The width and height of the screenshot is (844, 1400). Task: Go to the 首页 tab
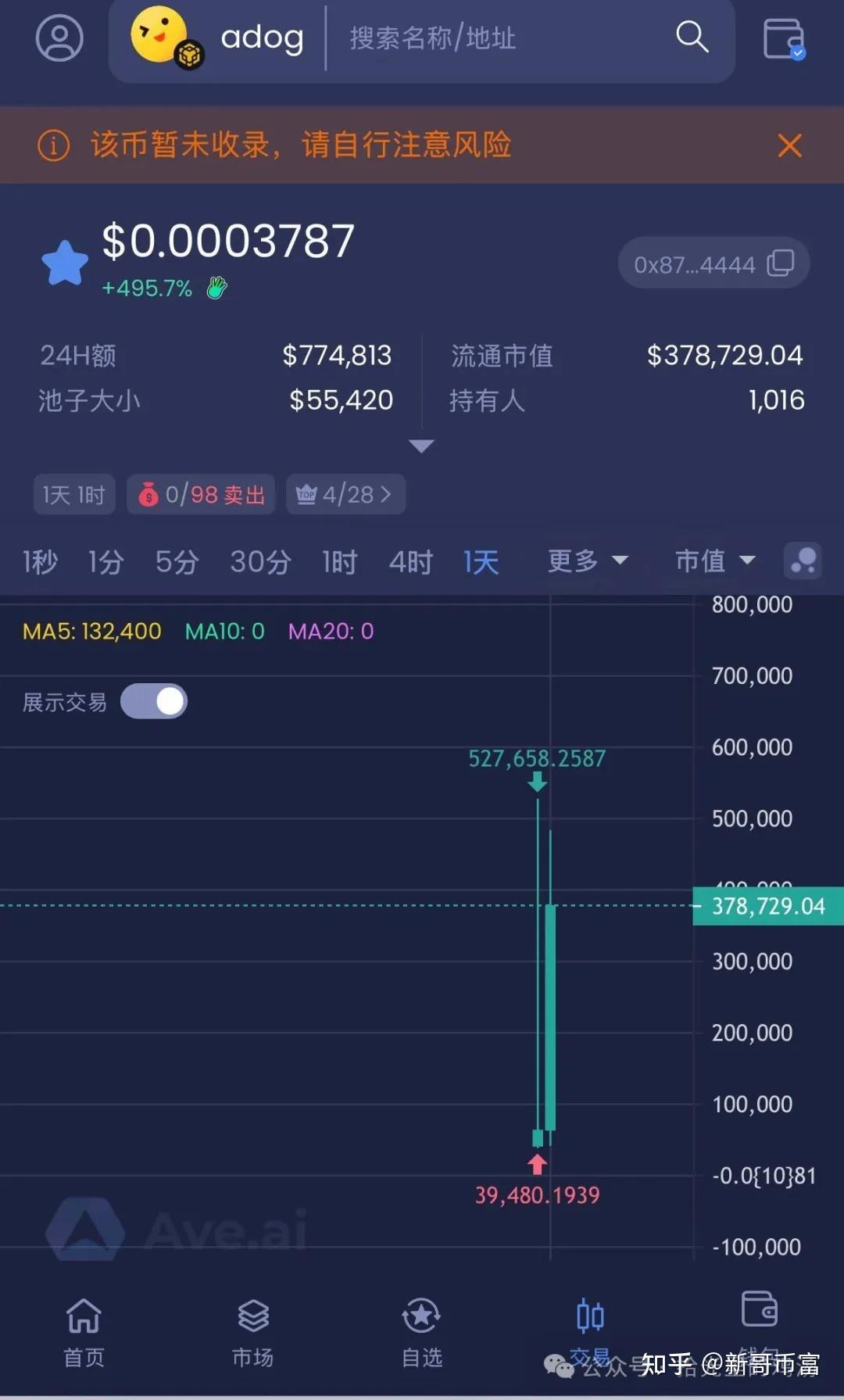84,1331
